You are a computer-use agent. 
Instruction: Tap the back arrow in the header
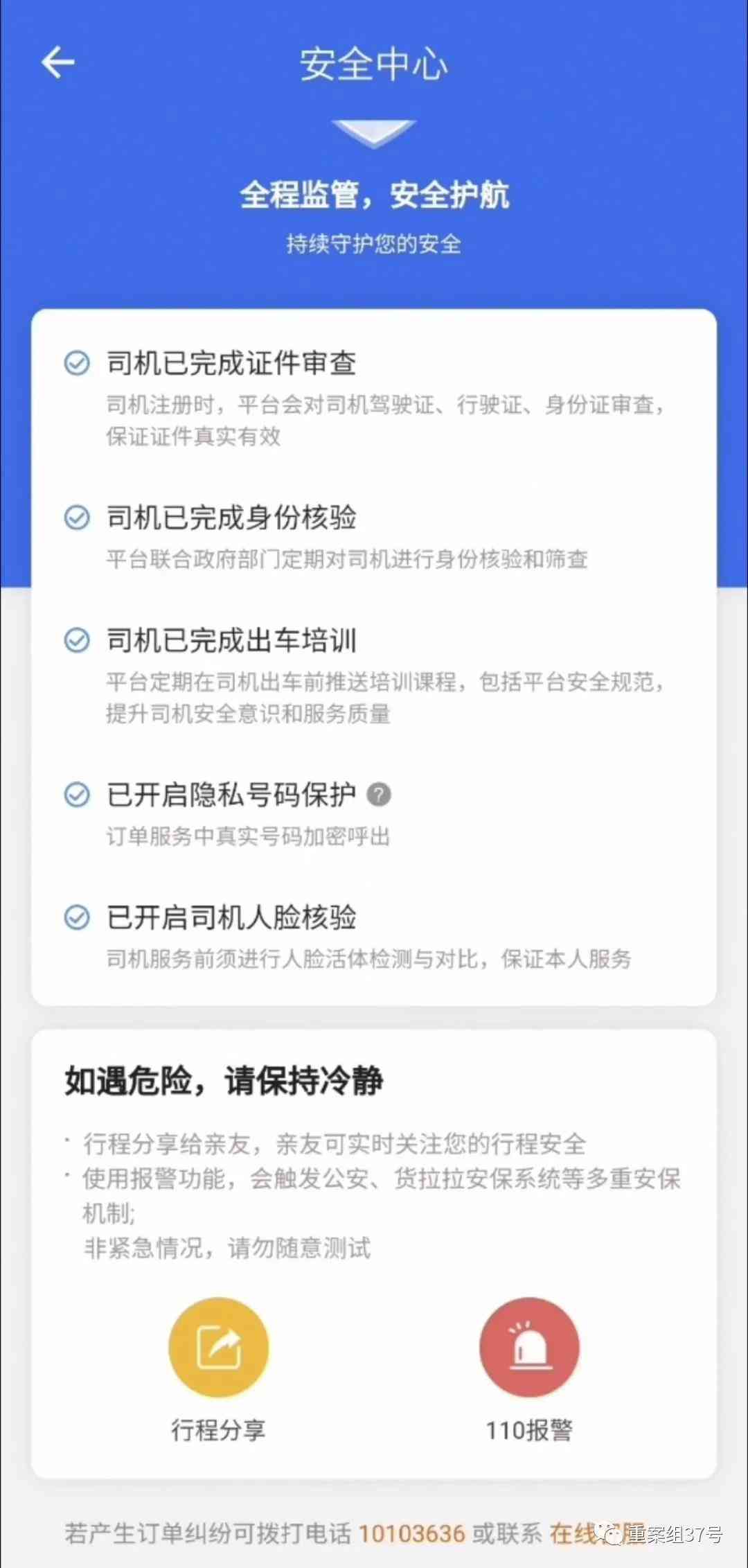pyautogui.click(x=58, y=62)
